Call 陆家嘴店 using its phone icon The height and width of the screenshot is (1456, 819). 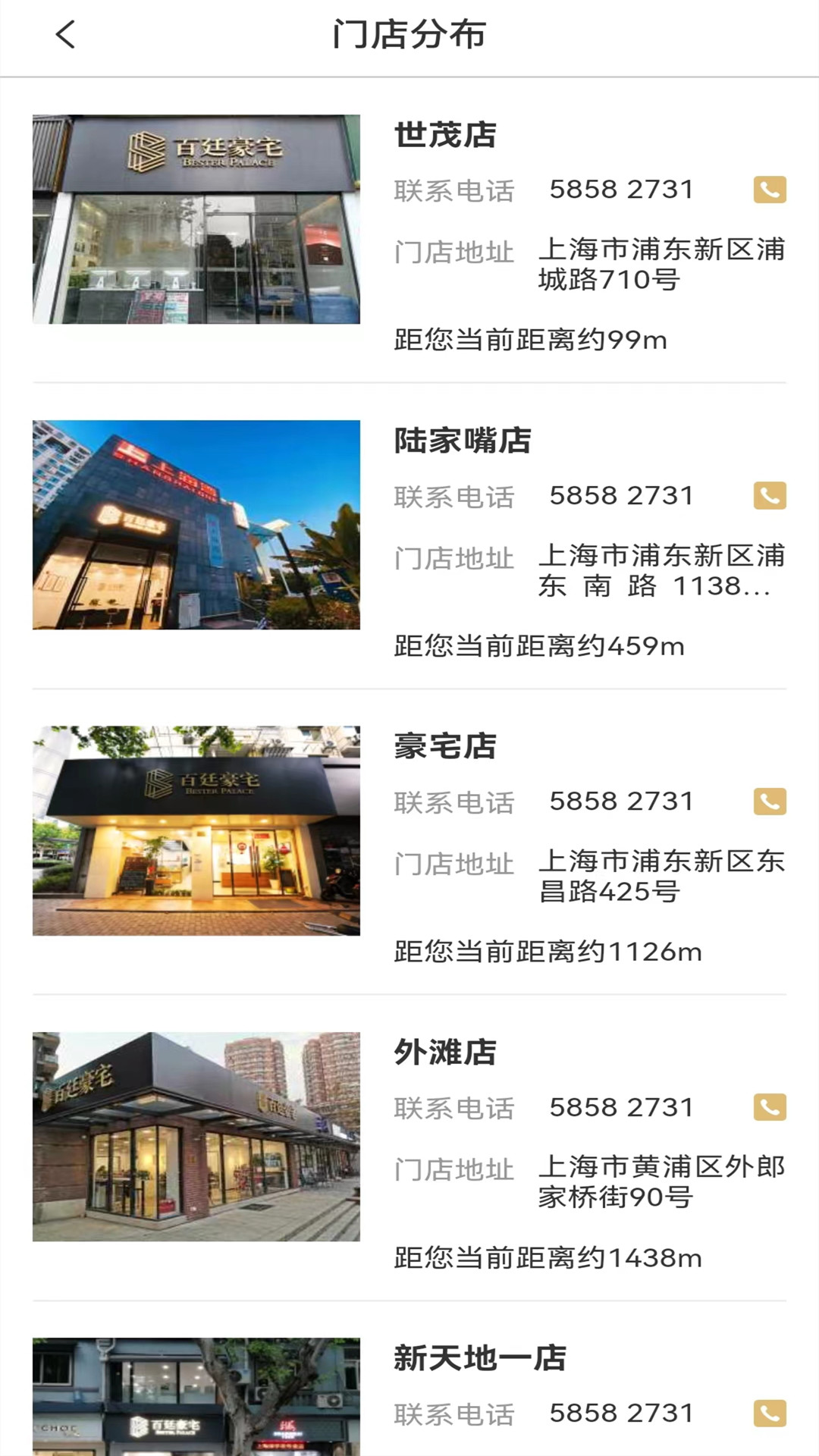769,497
